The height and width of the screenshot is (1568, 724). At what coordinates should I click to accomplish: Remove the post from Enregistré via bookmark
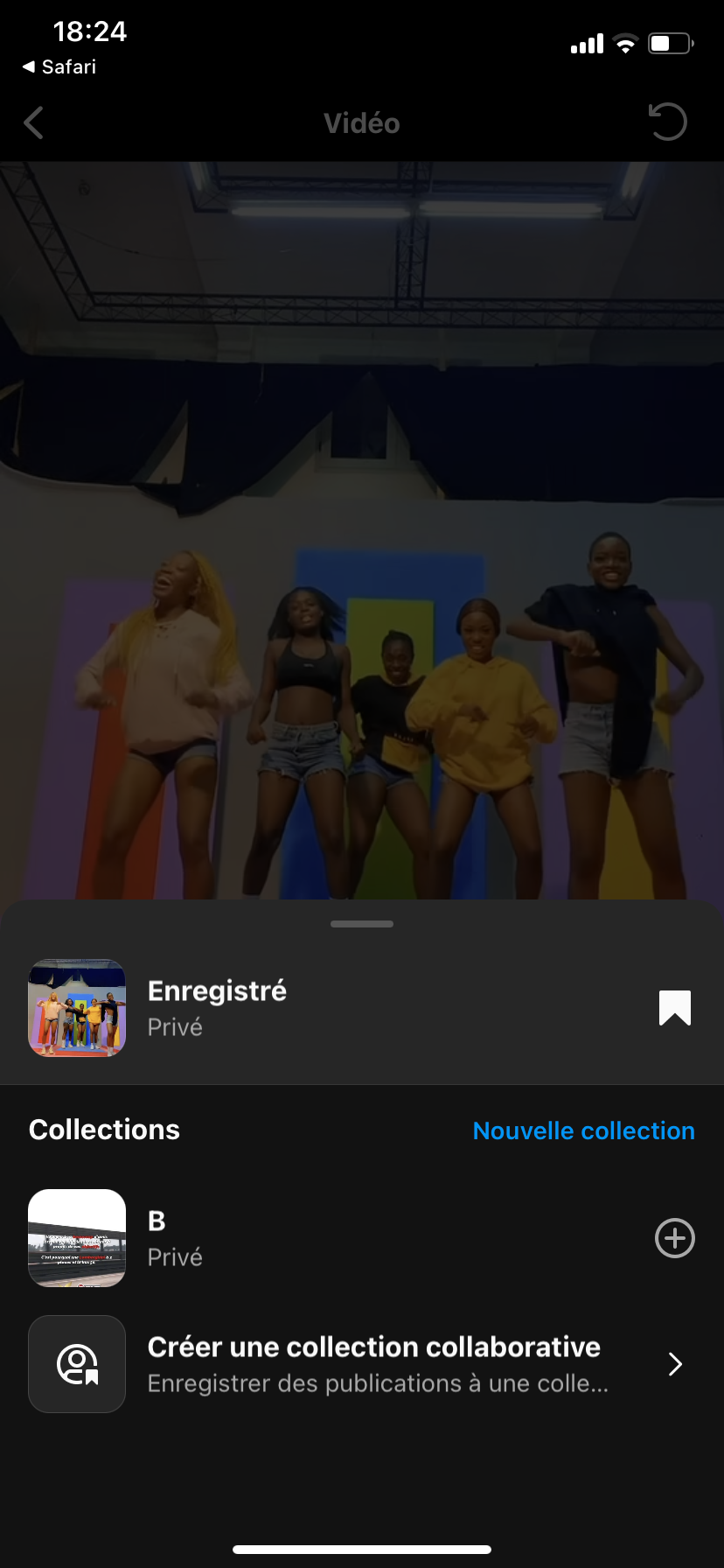(x=674, y=1008)
